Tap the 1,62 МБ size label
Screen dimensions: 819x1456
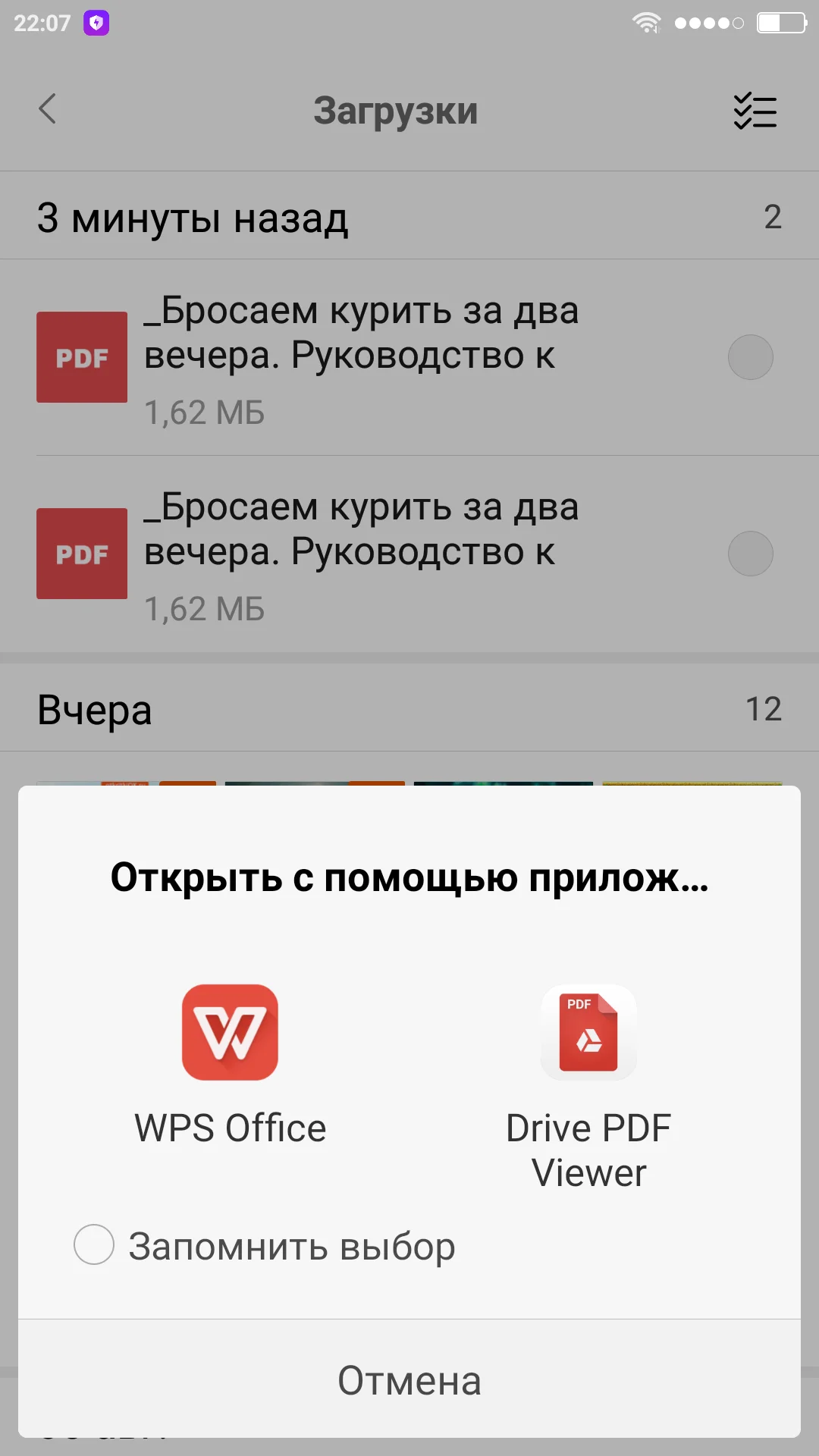tap(206, 413)
